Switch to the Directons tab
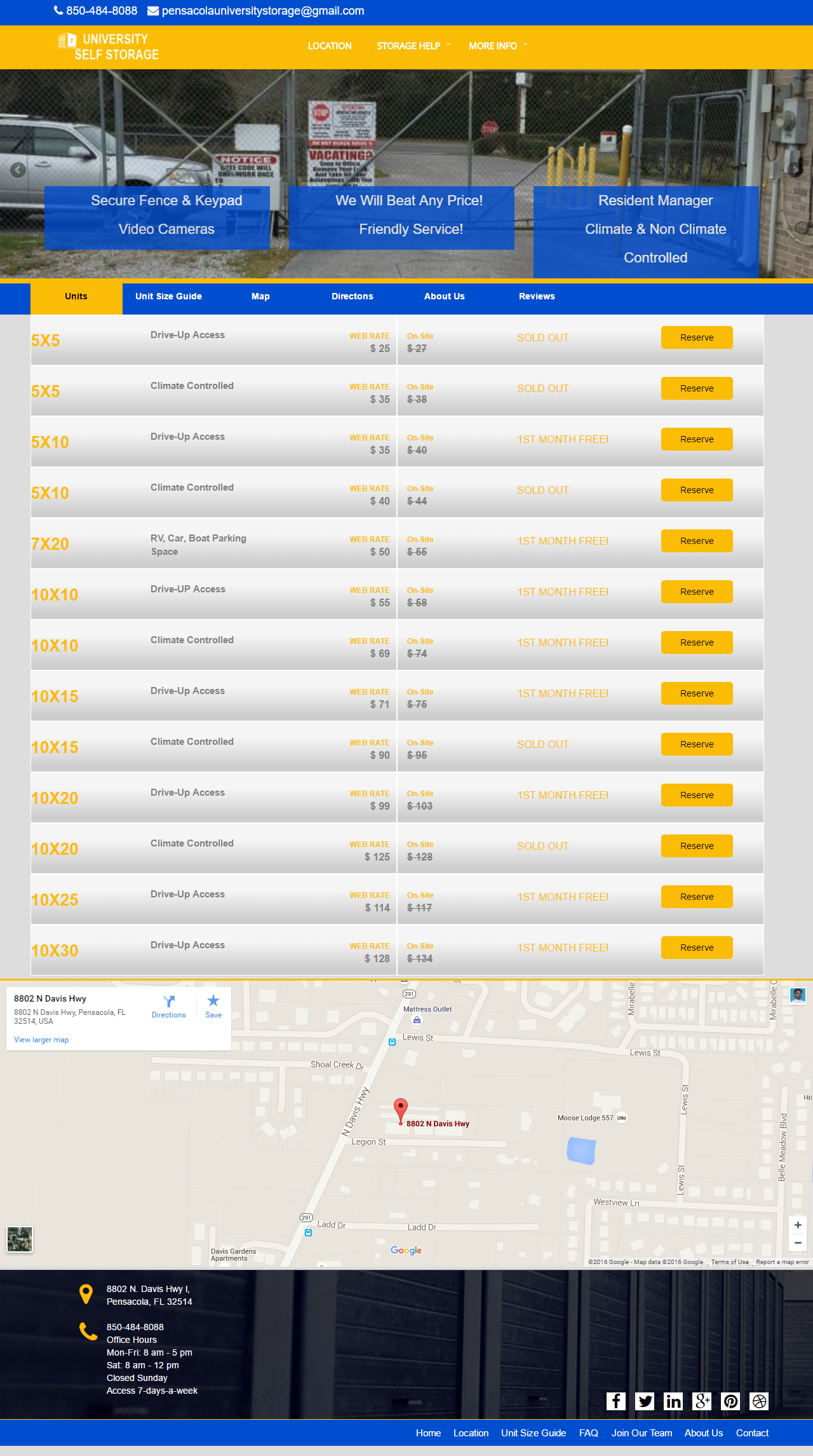 [352, 296]
